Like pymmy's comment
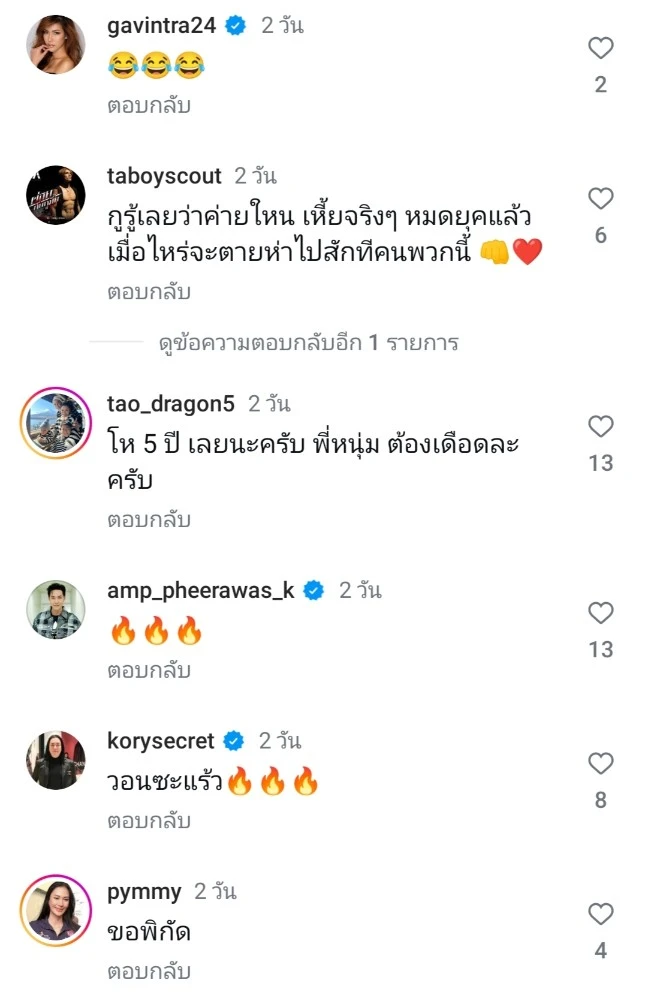 600,914
